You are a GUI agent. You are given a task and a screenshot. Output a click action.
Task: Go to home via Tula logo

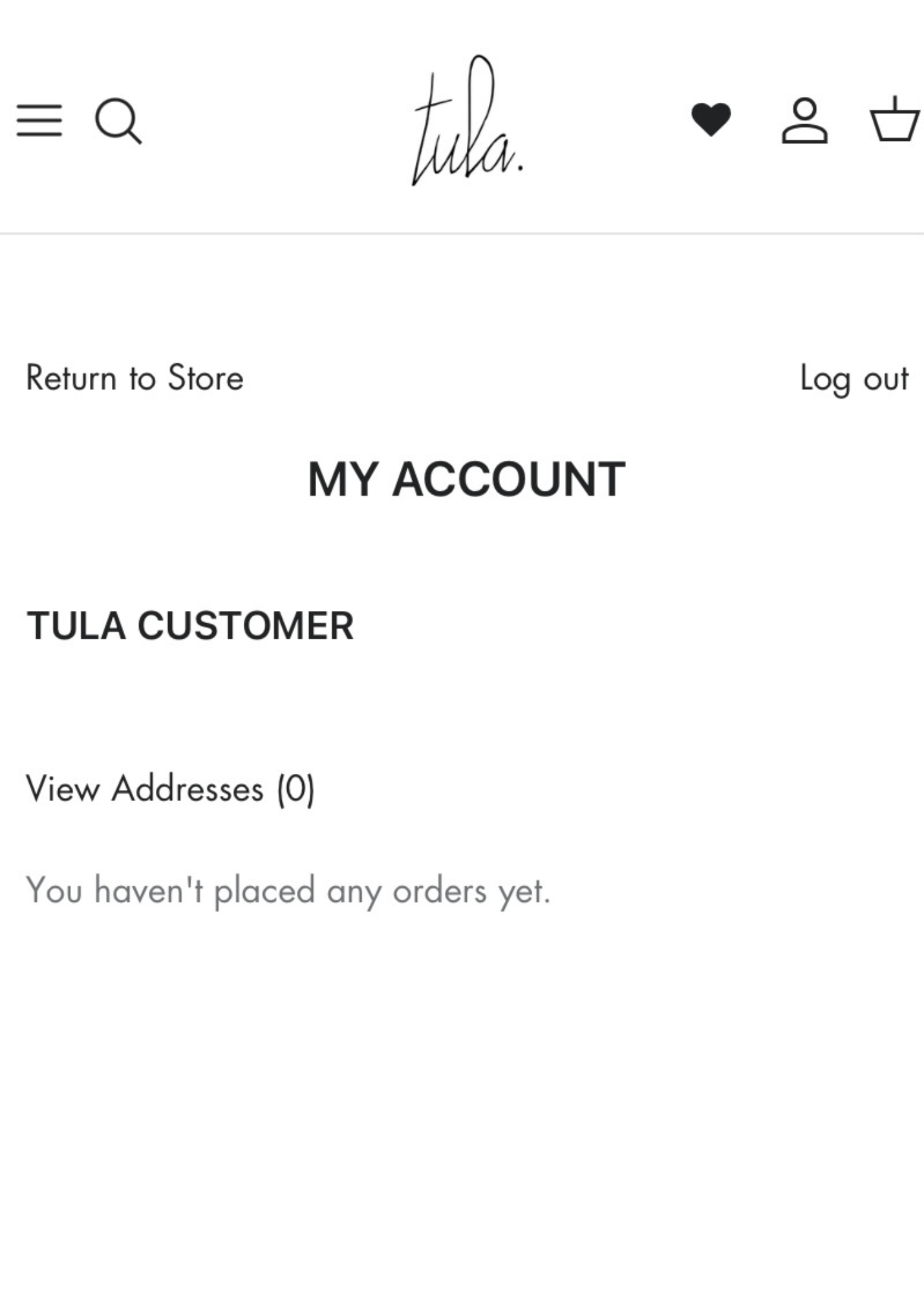click(x=467, y=122)
